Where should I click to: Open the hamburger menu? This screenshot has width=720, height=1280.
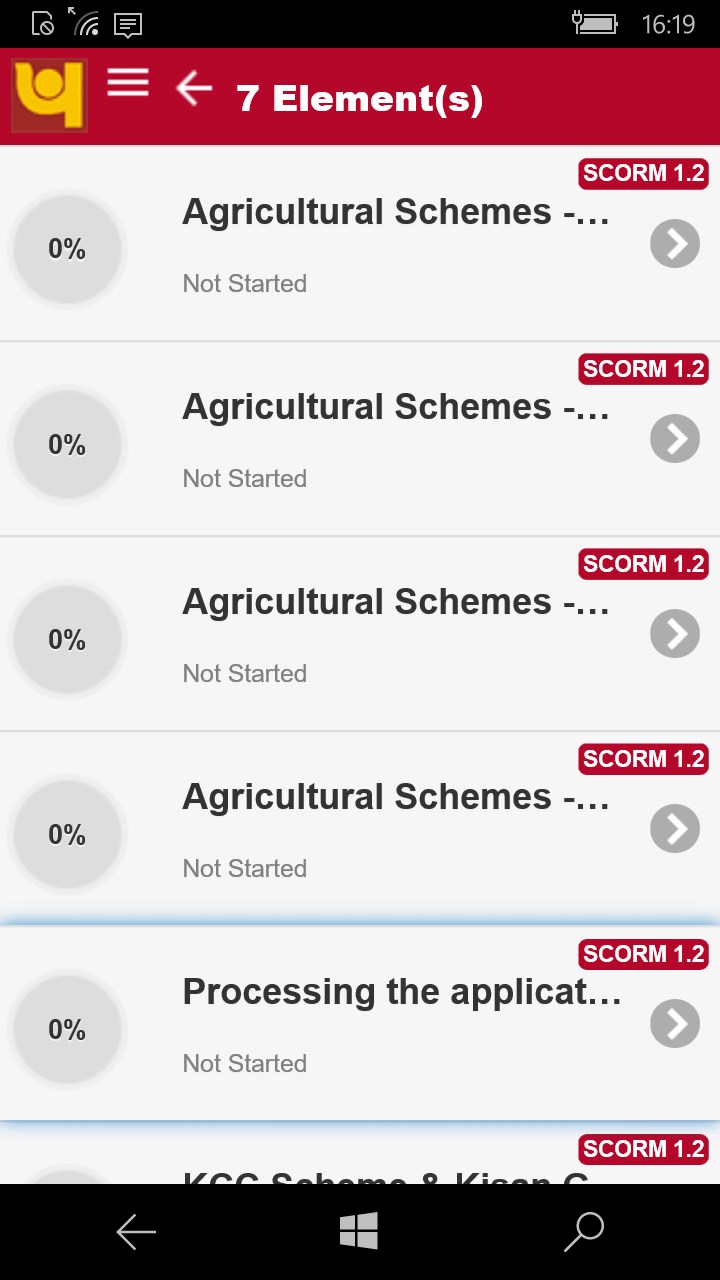coord(128,84)
